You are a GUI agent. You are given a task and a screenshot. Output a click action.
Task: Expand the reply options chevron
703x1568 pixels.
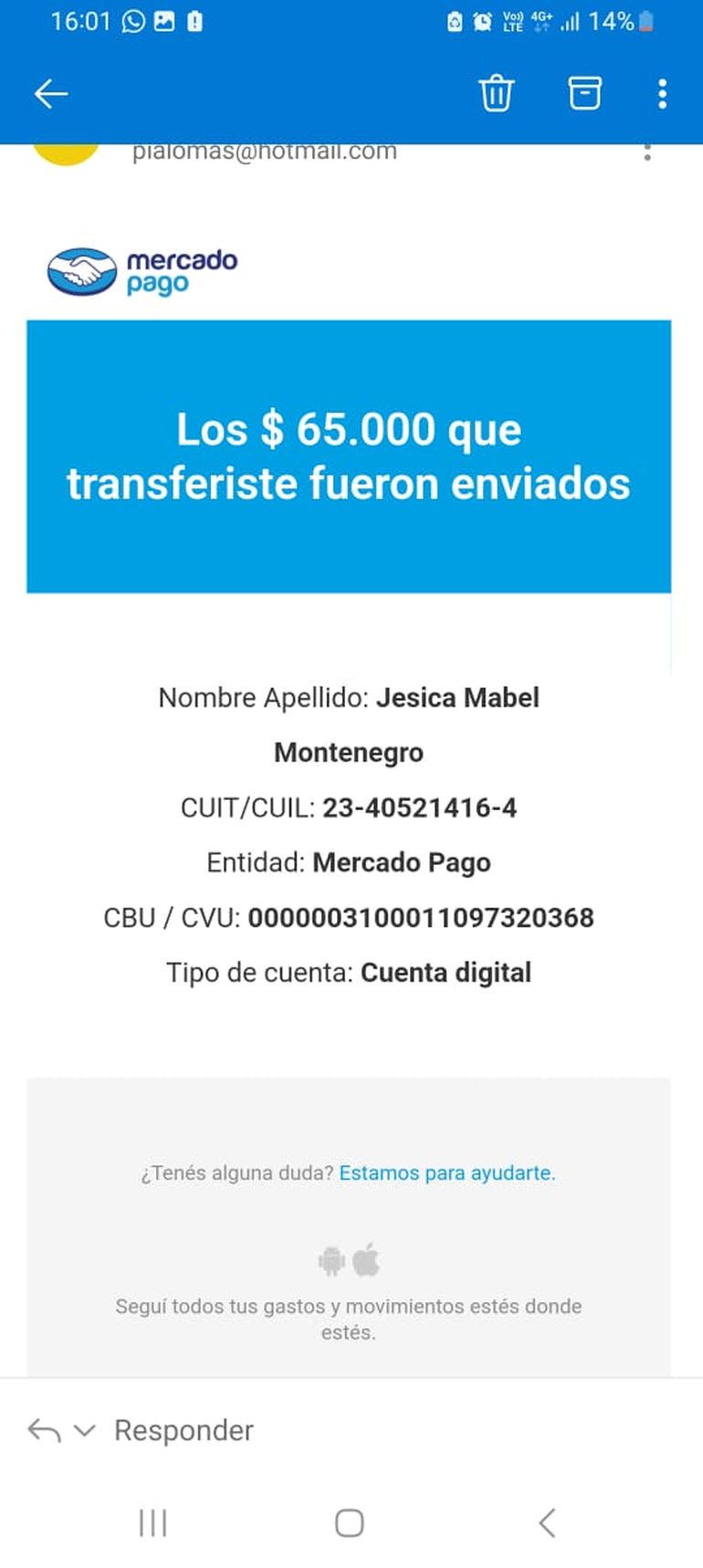[x=84, y=1430]
